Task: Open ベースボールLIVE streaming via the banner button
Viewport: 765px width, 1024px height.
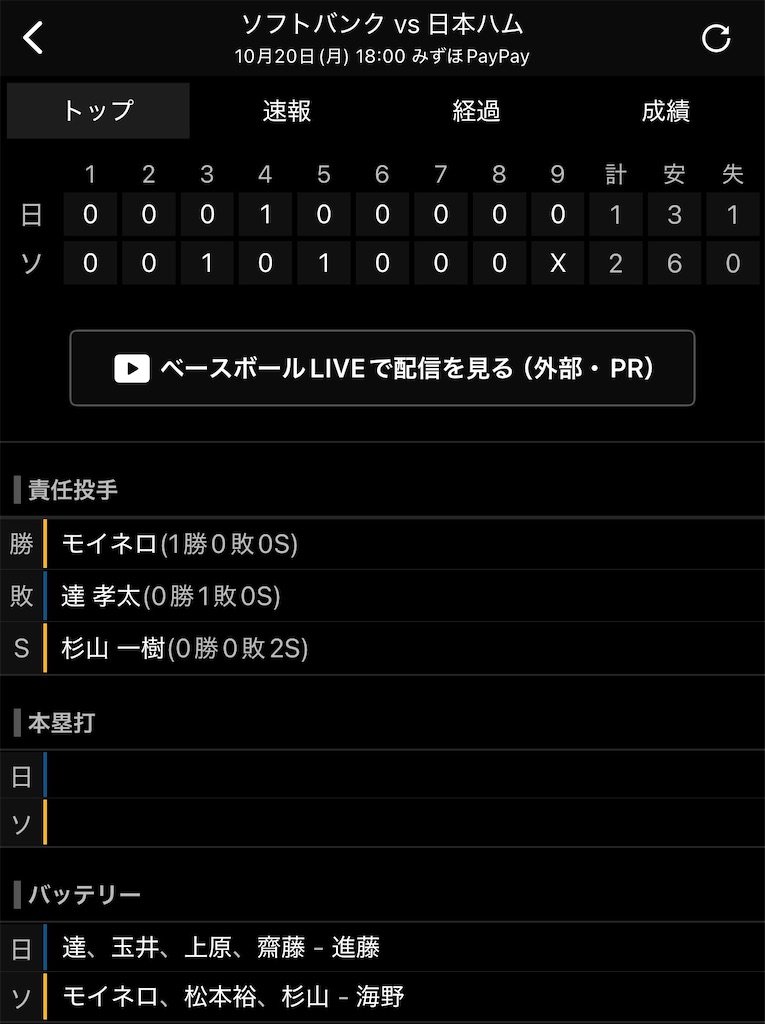Action: [382, 369]
